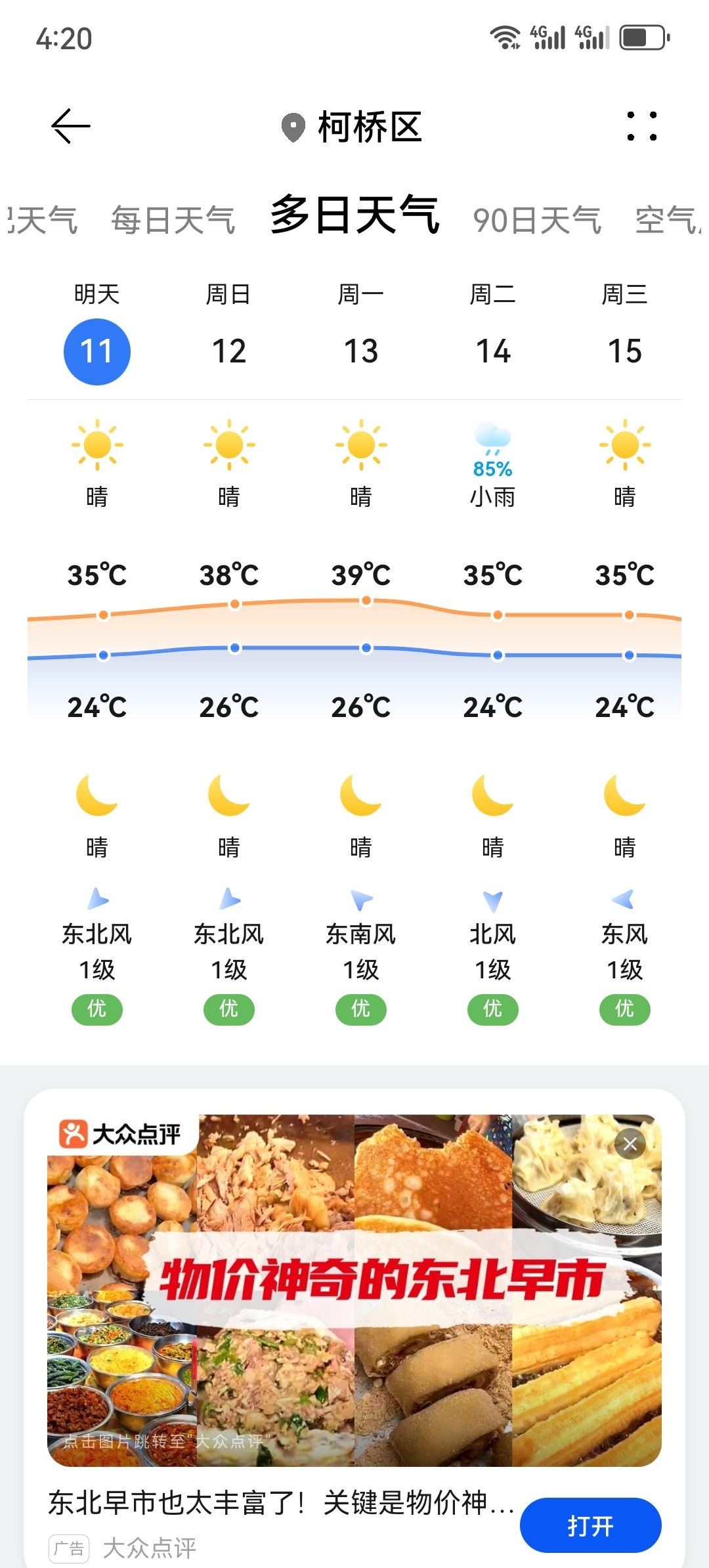Select date 12 for 周日

229,351
